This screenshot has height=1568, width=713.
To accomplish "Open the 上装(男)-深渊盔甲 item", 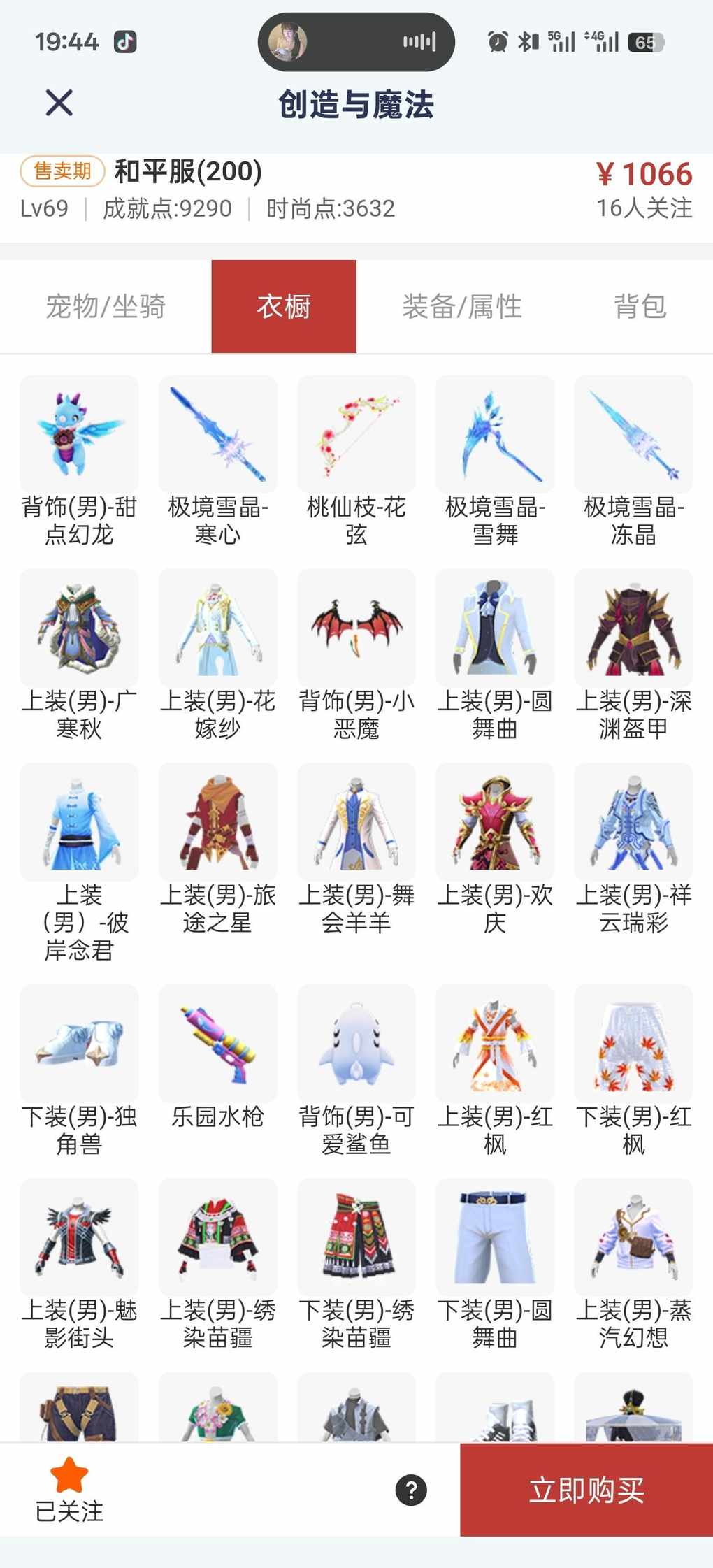I will pos(633,628).
